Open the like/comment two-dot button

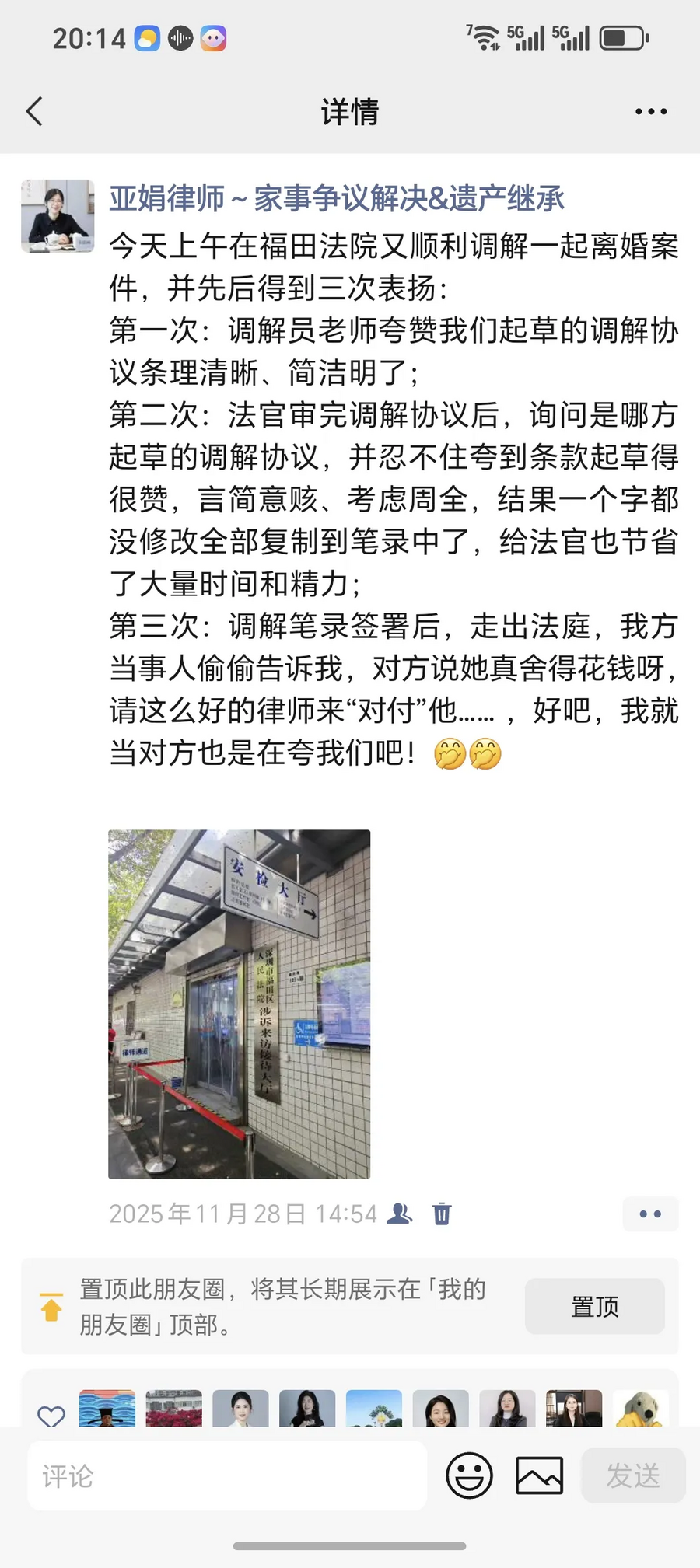click(650, 1214)
